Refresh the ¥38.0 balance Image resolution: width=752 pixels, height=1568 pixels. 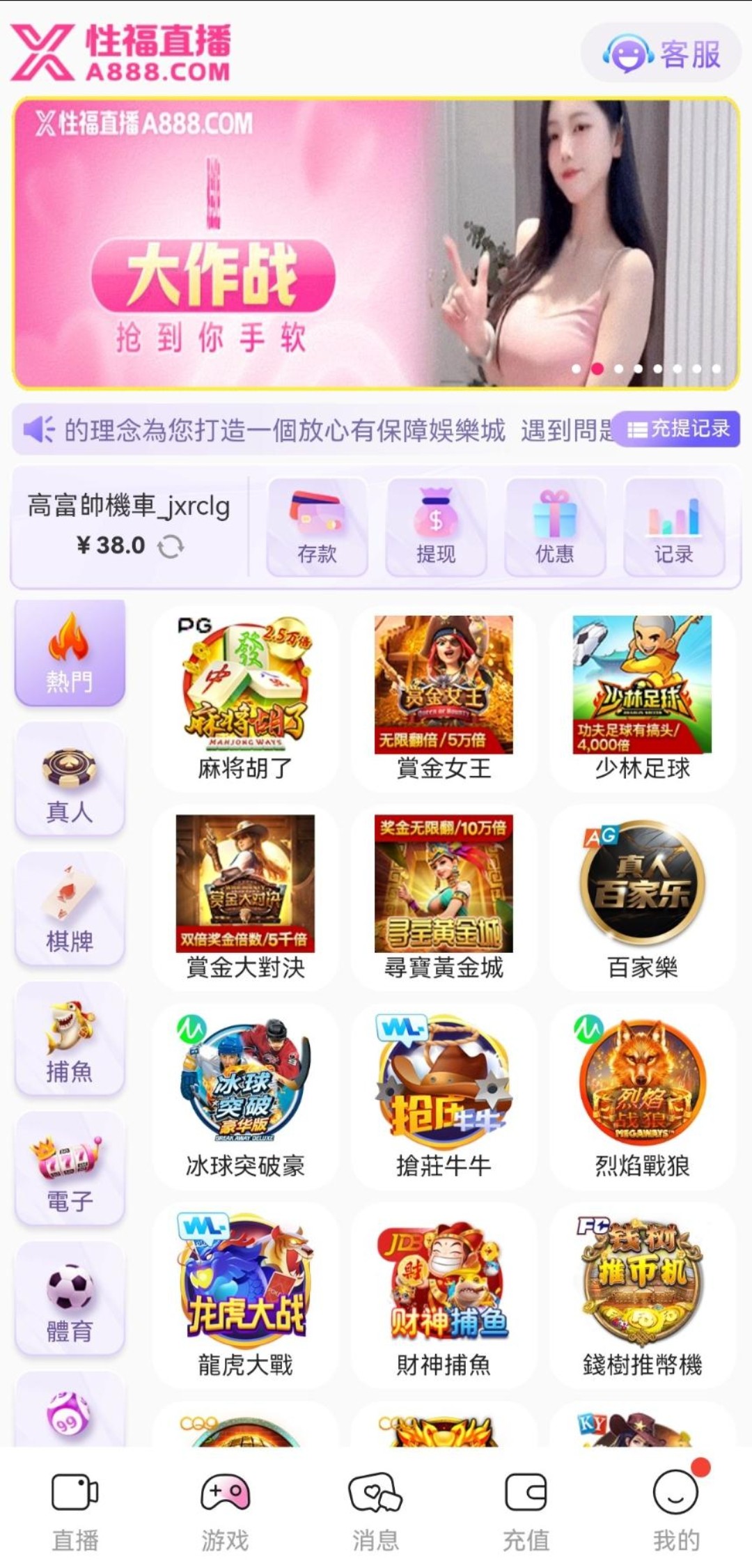[171, 546]
